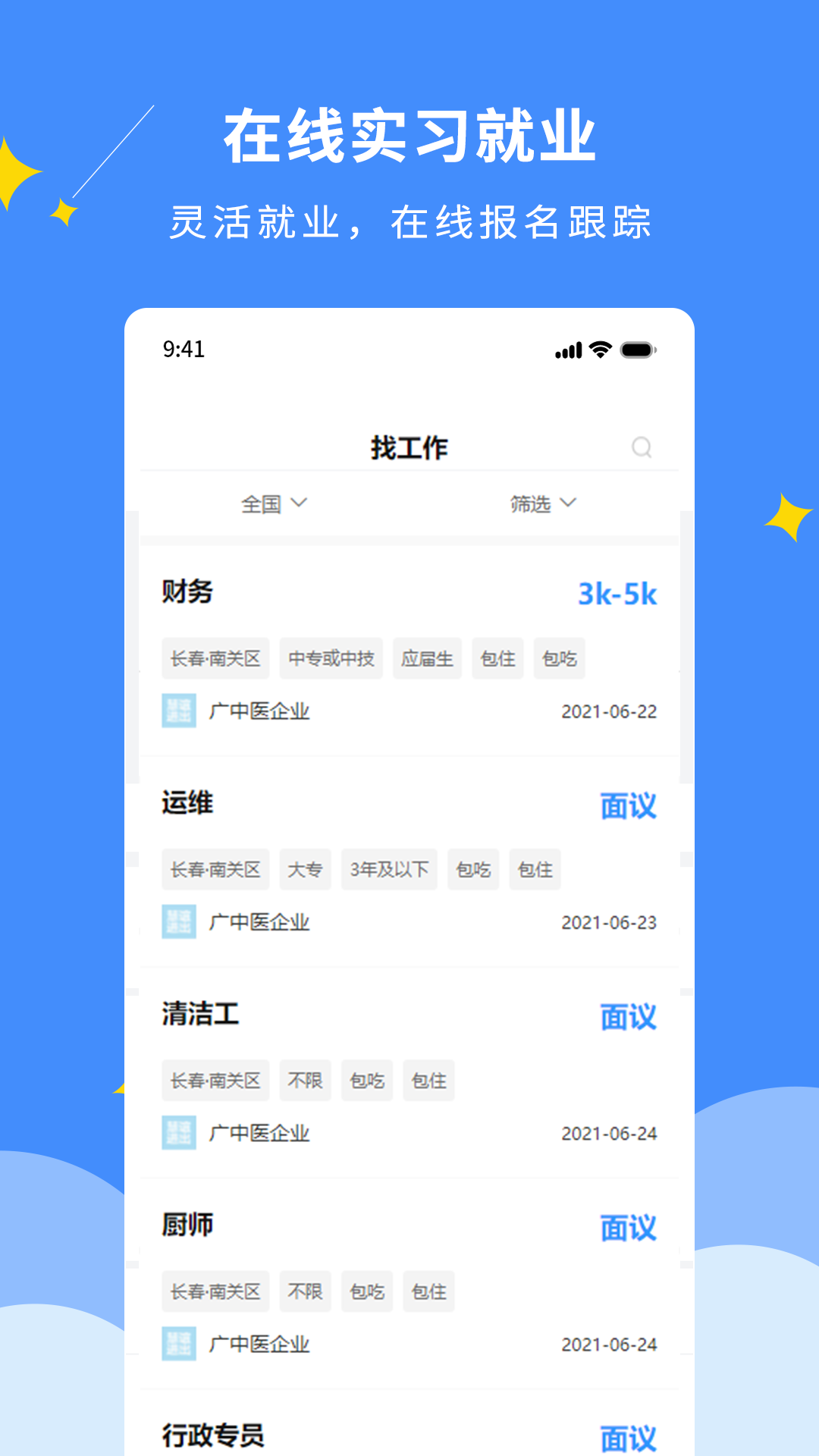Click the cellular signal icon
The width and height of the screenshot is (819, 1456).
[567, 350]
